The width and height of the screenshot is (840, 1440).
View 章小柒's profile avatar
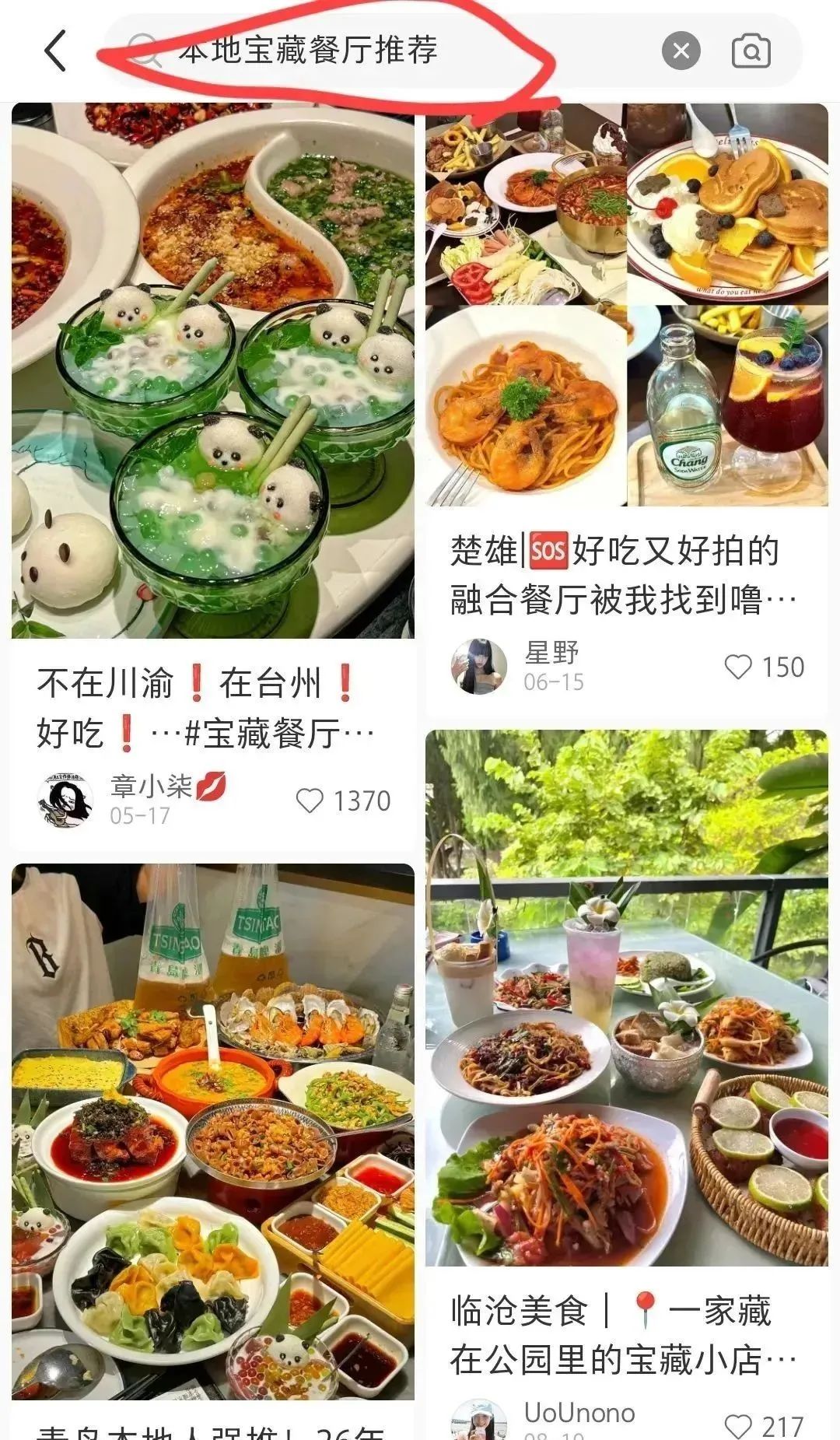pyautogui.click(x=65, y=800)
